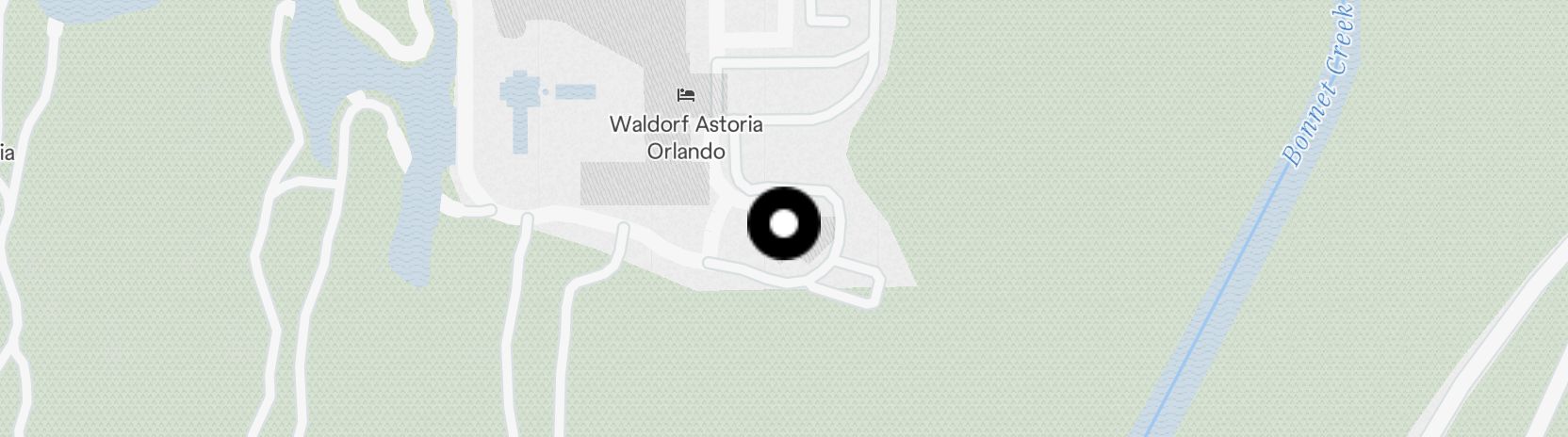The height and width of the screenshot is (437, 1568).
Task: Tap the black location pin marker
Action: (x=784, y=224)
